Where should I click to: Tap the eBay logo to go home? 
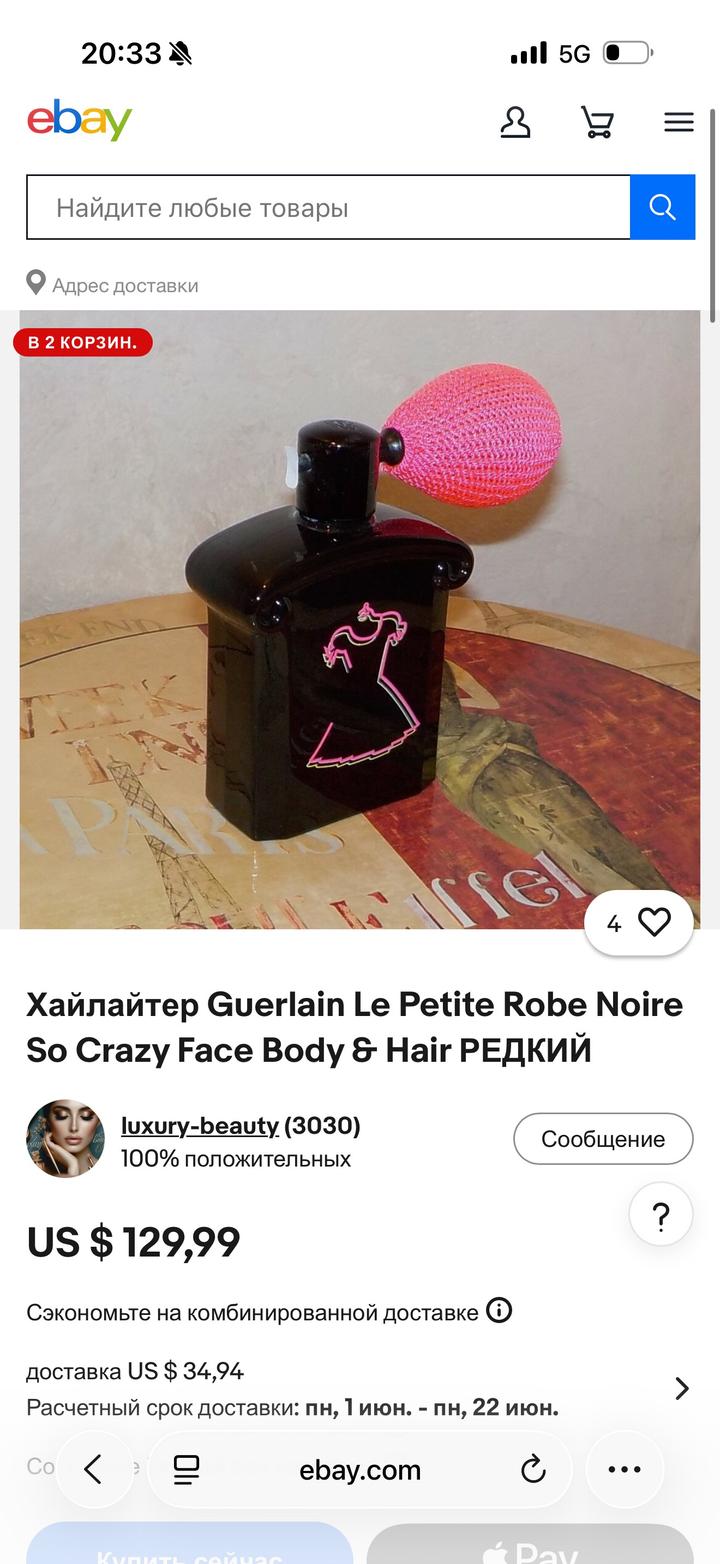click(80, 121)
